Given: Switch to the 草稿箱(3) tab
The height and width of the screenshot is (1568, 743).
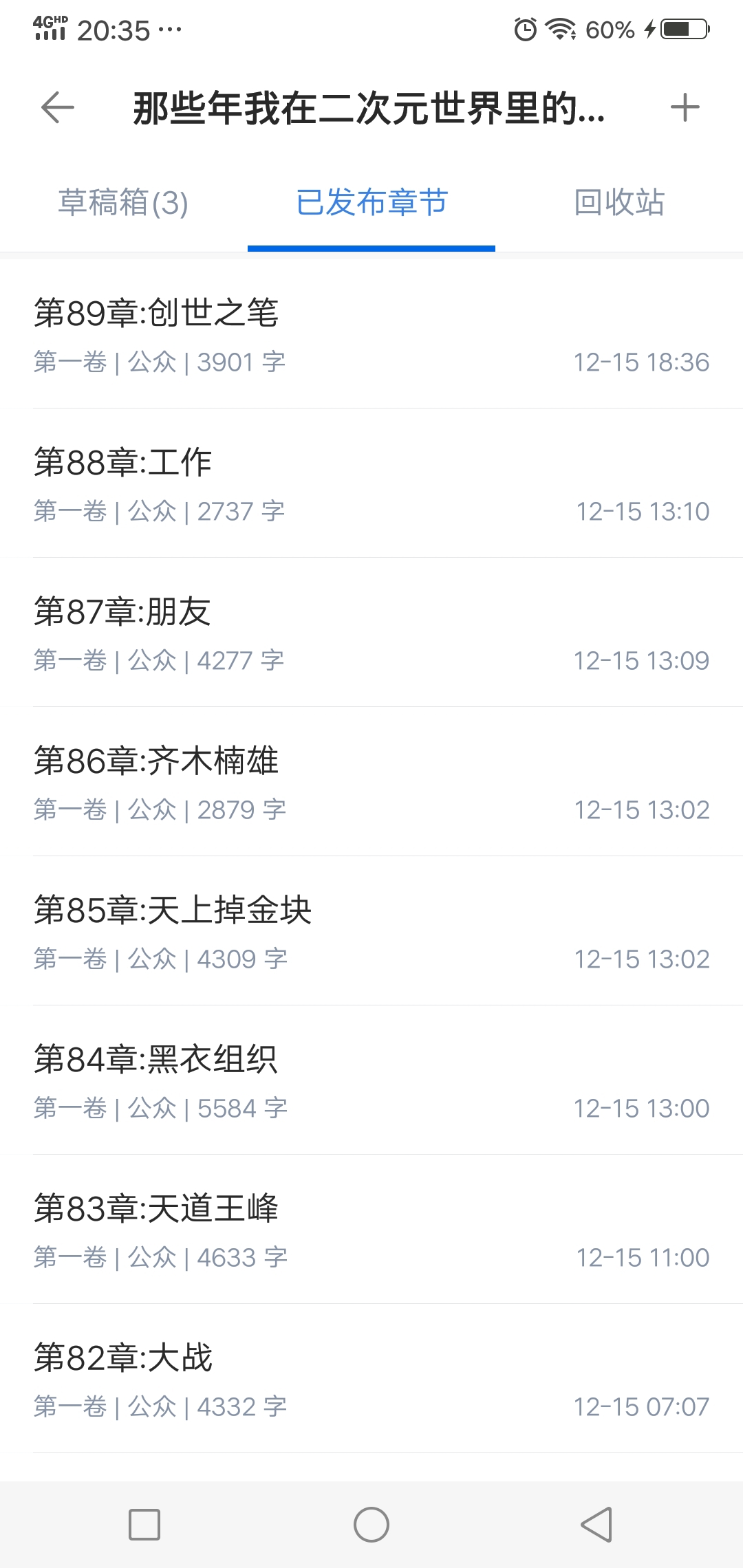Looking at the screenshot, I should point(124,203).
